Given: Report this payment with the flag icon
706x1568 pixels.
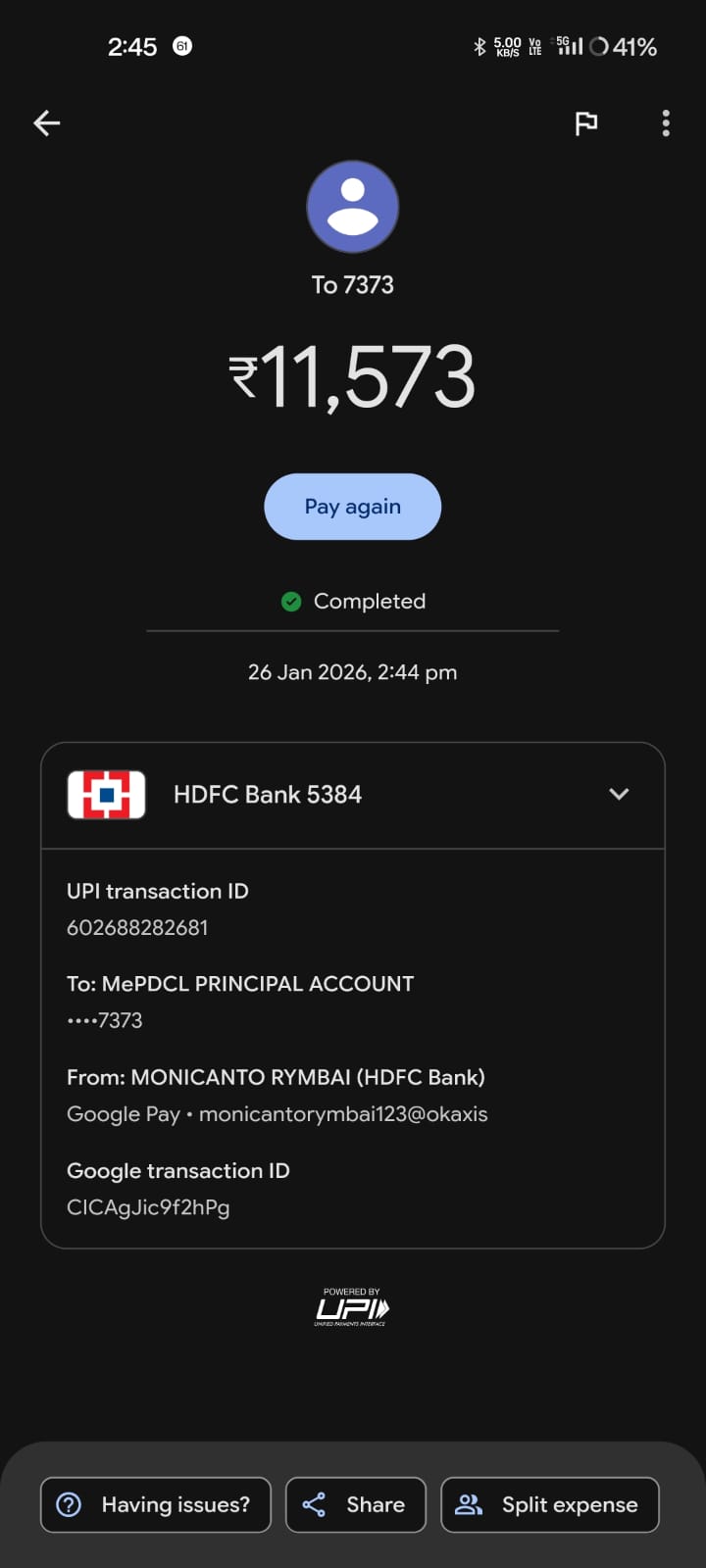Looking at the screenshot, I should (x=586, y=123).
